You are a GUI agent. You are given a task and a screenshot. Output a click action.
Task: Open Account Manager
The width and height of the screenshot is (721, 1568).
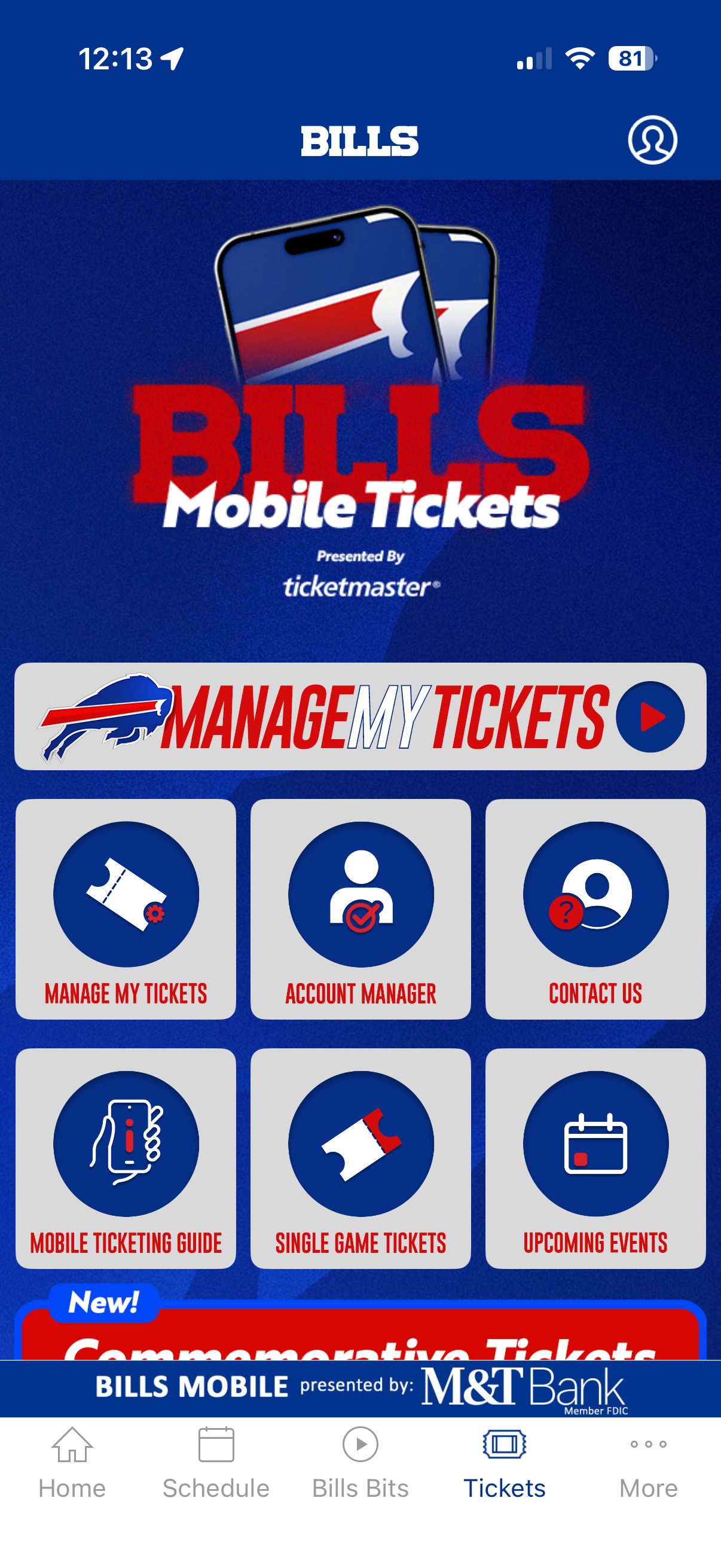pyautogui.click(x=361, y=910)
